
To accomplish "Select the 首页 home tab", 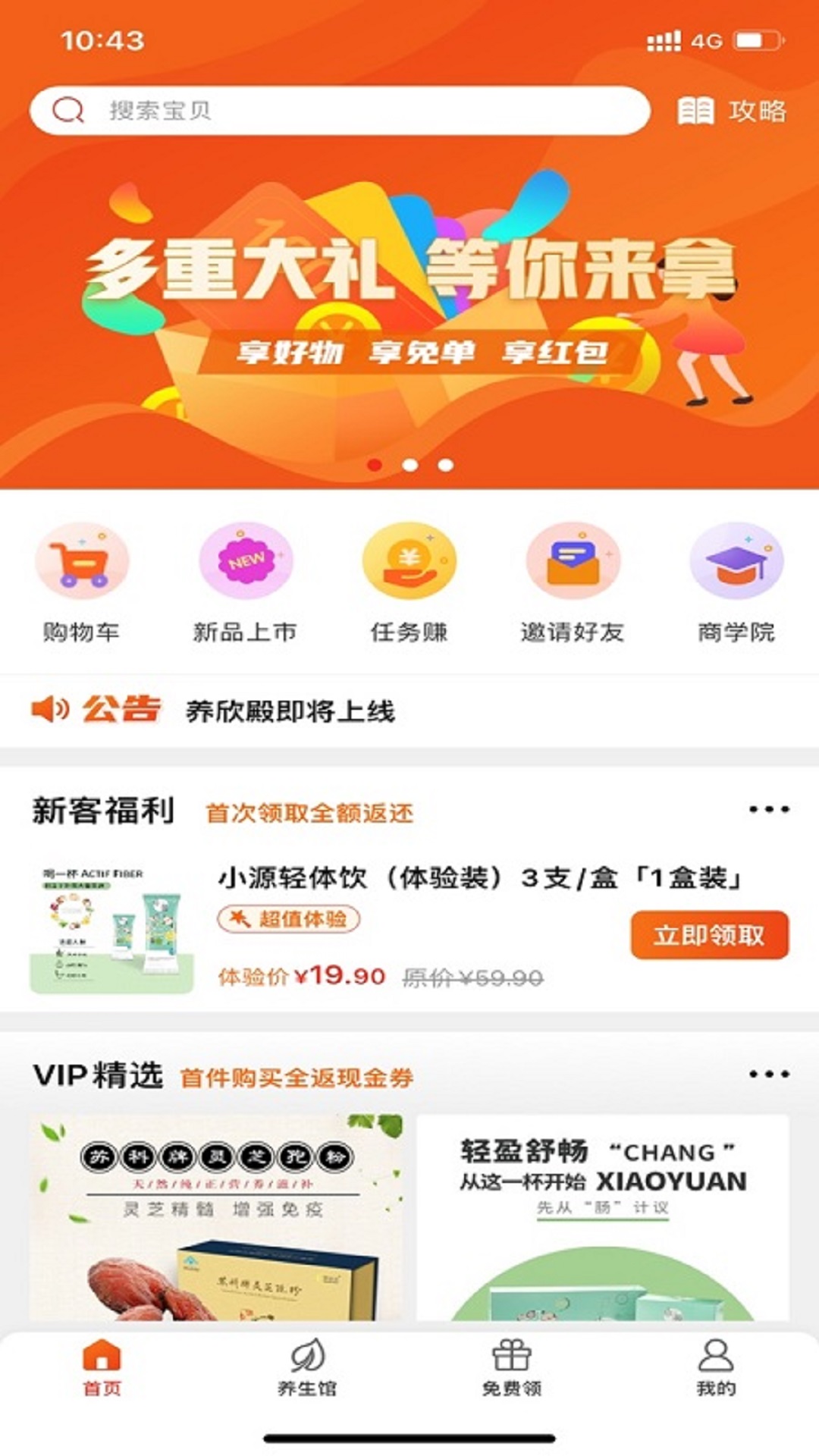I will 102,1368.
